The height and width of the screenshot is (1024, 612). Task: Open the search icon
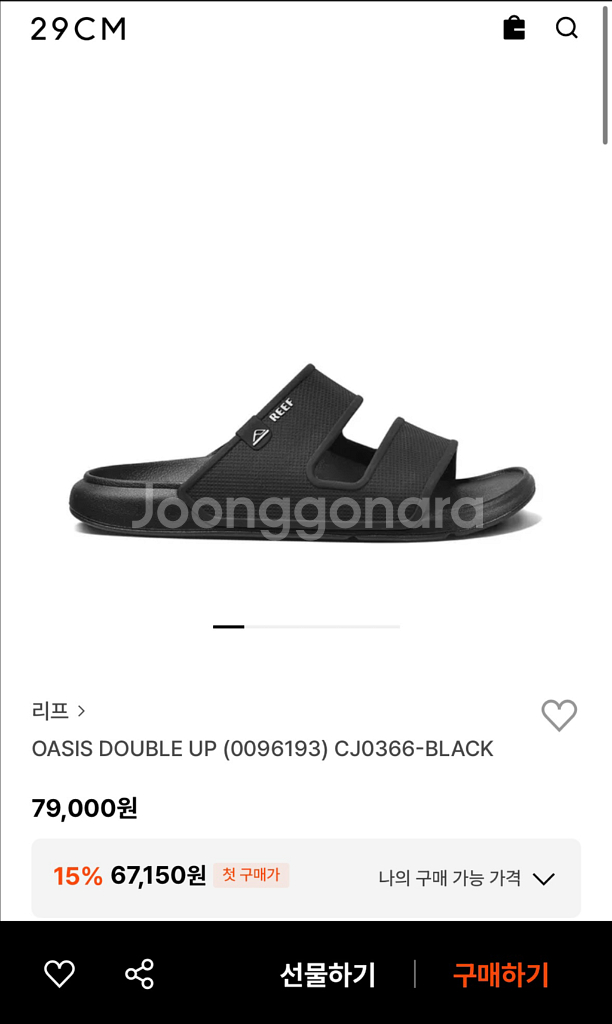tap(567, 28)
